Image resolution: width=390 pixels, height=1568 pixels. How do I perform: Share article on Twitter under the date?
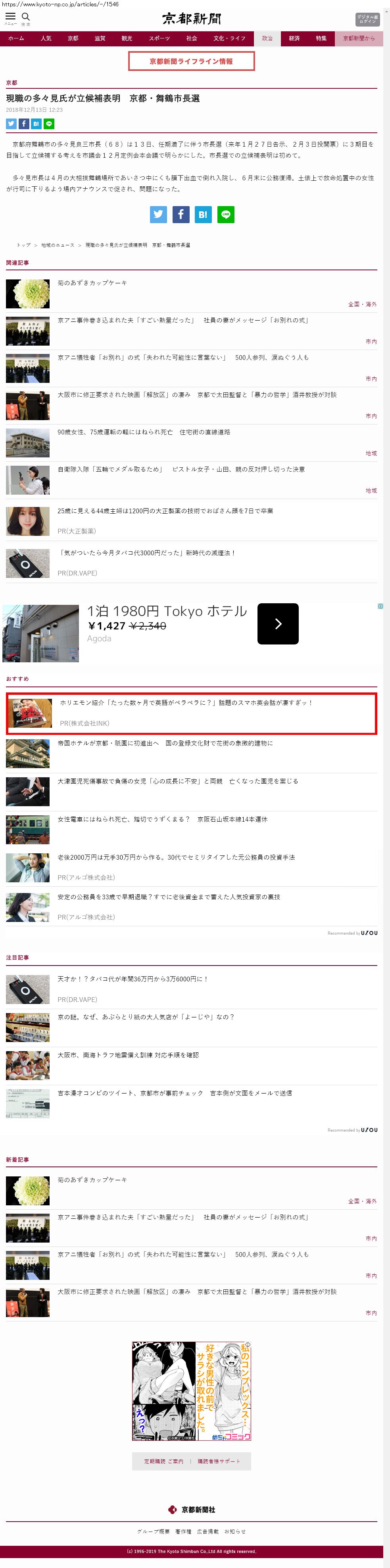point(11,124)
